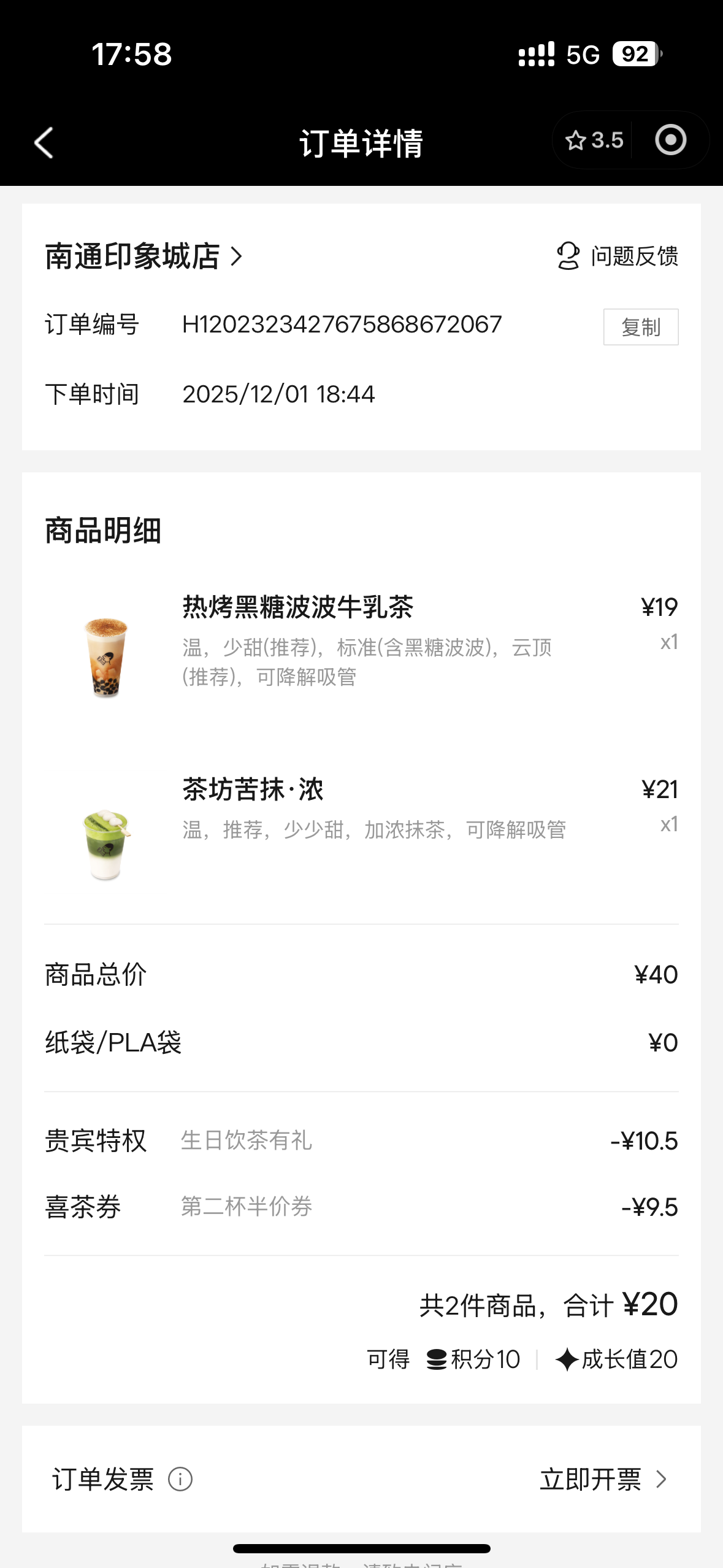Viewport: 723px width, 1568px height.
Task: Copy the order number with 复制
Action: [x=640, y=327]
